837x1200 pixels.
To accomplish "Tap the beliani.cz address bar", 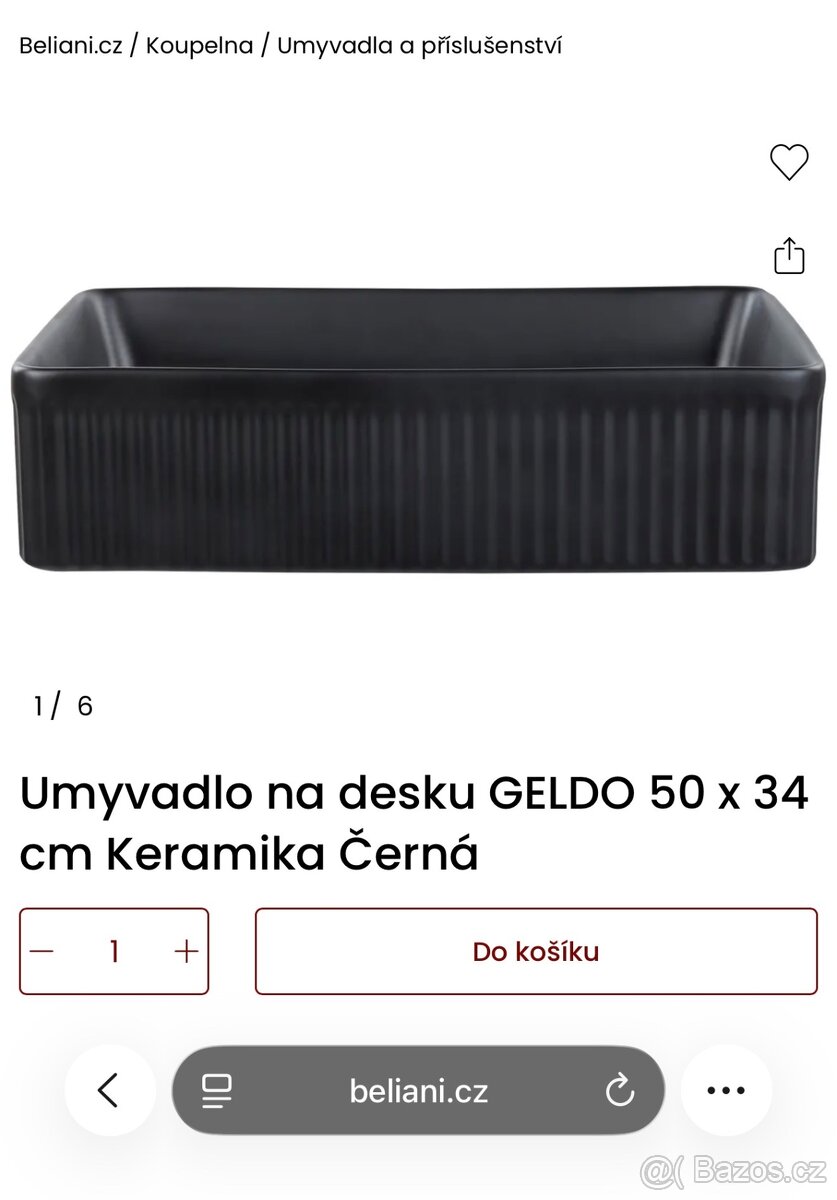I will click(x=418, y=1090).
